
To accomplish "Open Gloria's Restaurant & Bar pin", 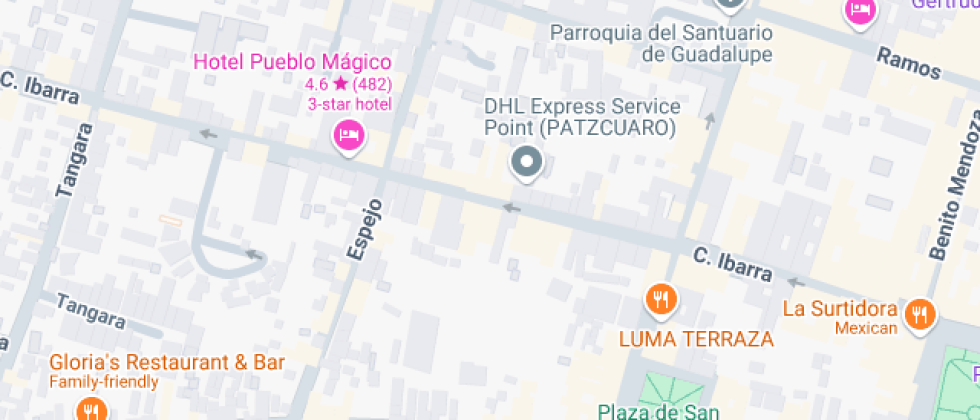I will [90, 409].
